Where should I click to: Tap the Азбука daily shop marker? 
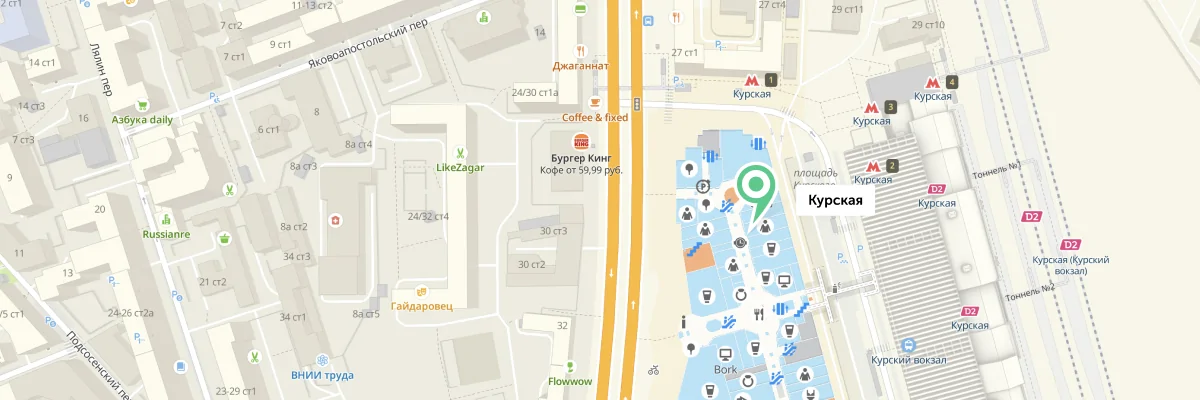coord(143,104)
